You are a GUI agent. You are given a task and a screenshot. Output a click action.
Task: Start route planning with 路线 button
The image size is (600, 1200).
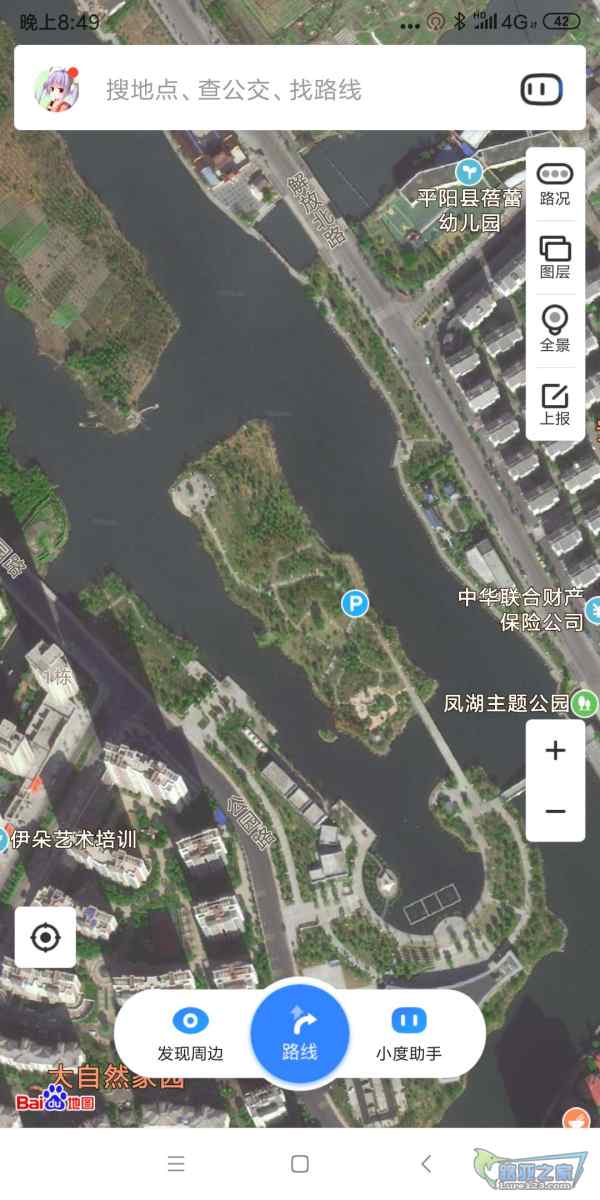tap(300, 1033)
